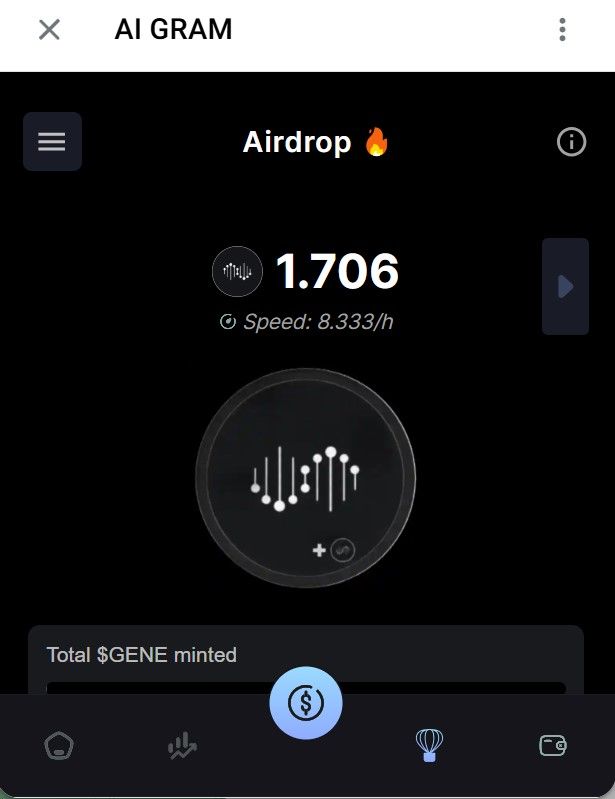Open the Airdrop info icon
Image resolution: width=615 pixels, height=799 pixels.
pos(571,142)
